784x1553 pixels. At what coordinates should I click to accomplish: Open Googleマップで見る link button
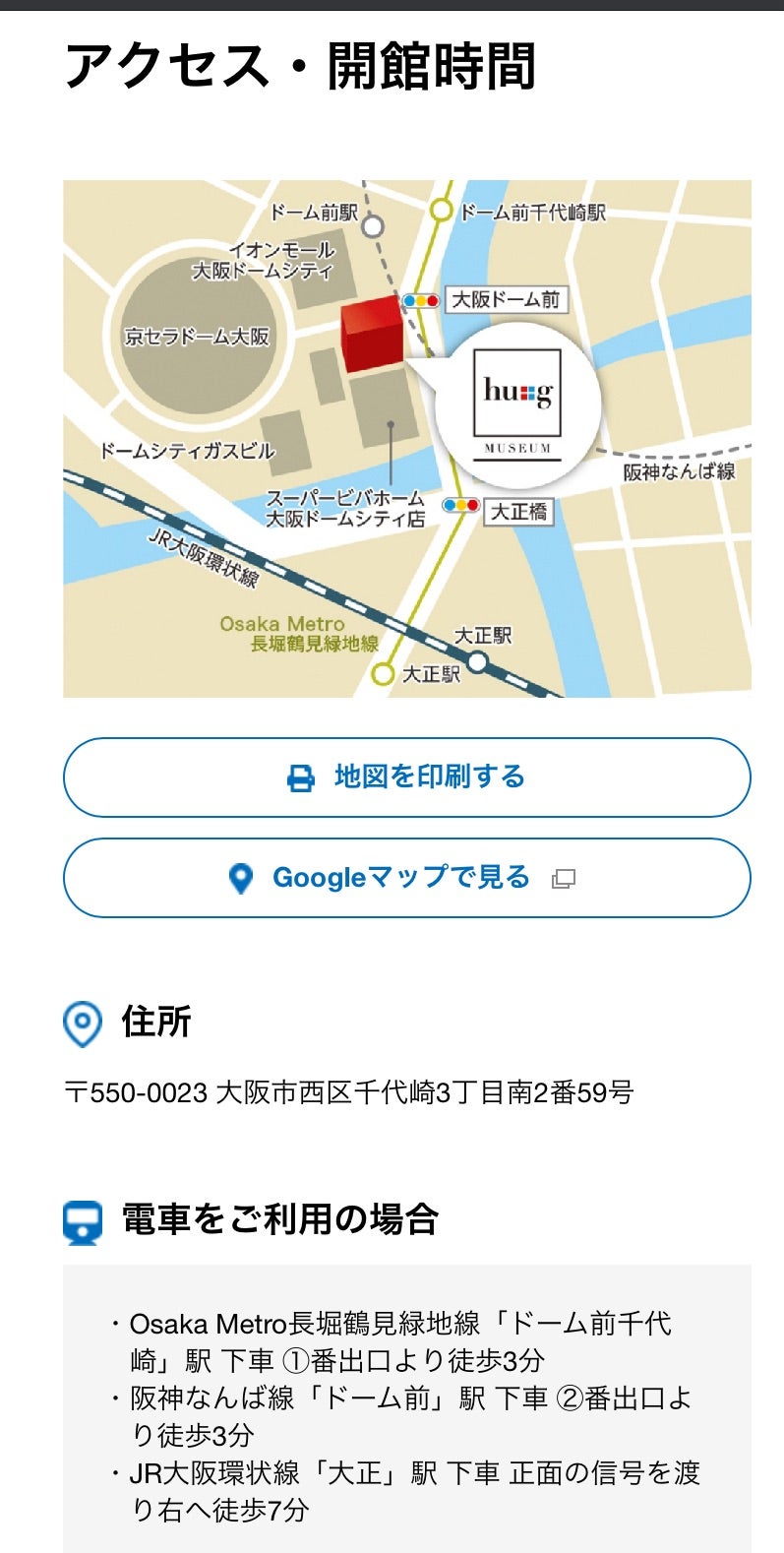pyautogui.click(x=406, y=878)
